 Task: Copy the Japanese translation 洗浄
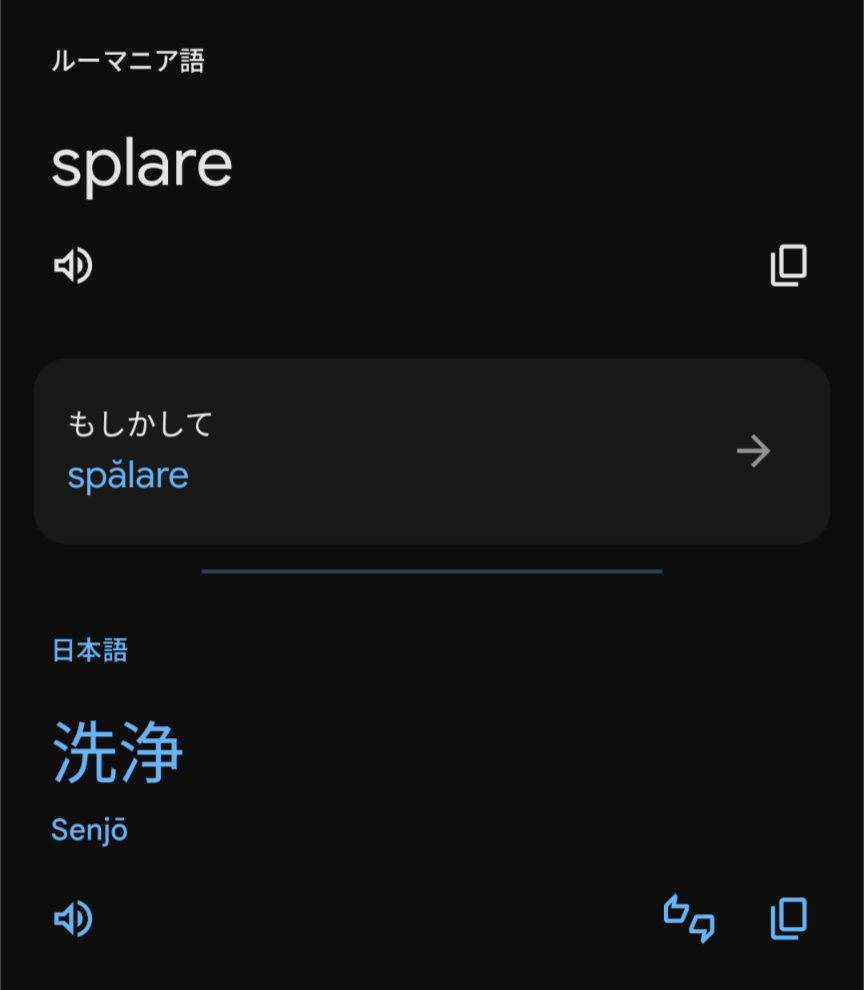(788, 918)
